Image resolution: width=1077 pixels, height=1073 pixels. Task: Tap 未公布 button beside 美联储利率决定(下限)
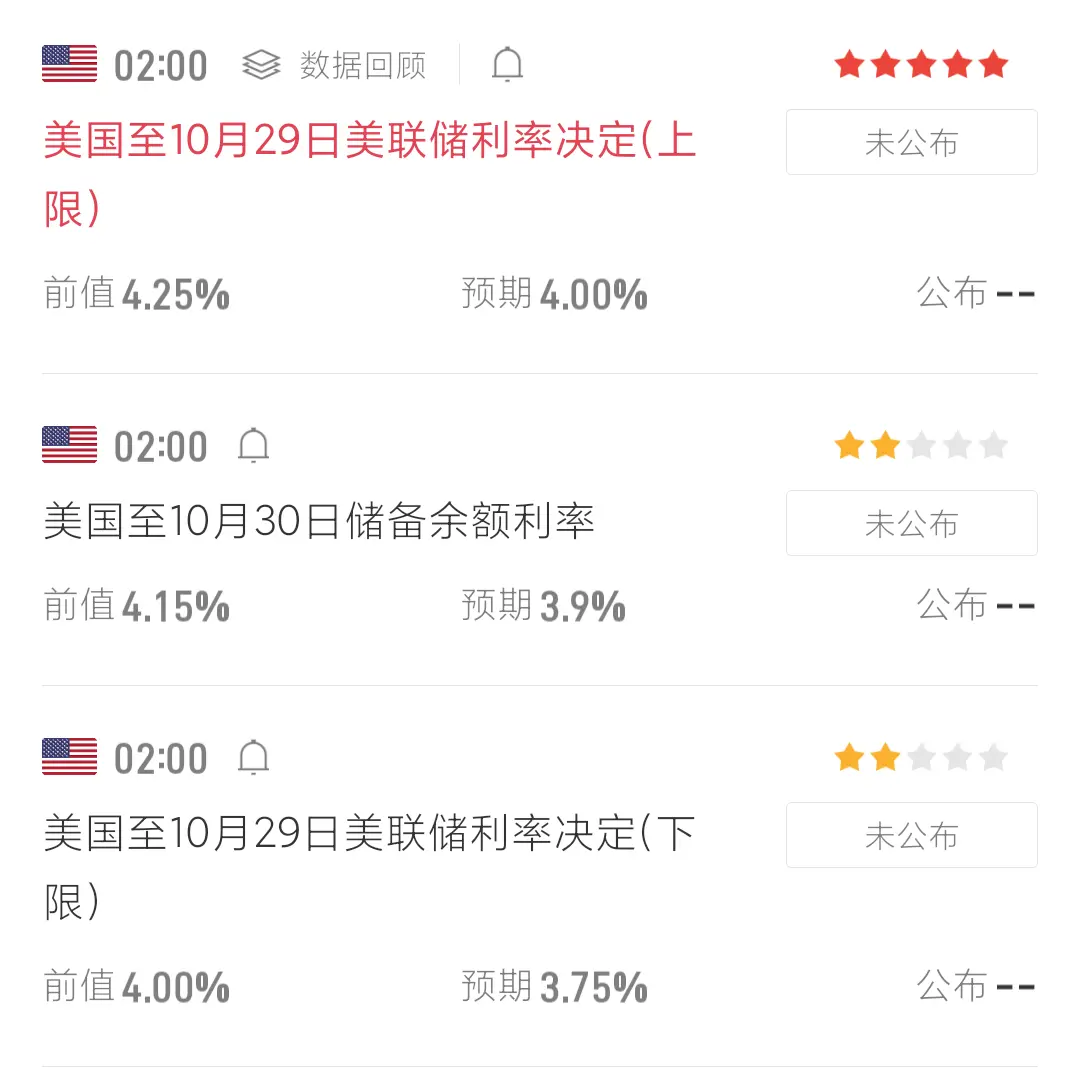[911, 835]
